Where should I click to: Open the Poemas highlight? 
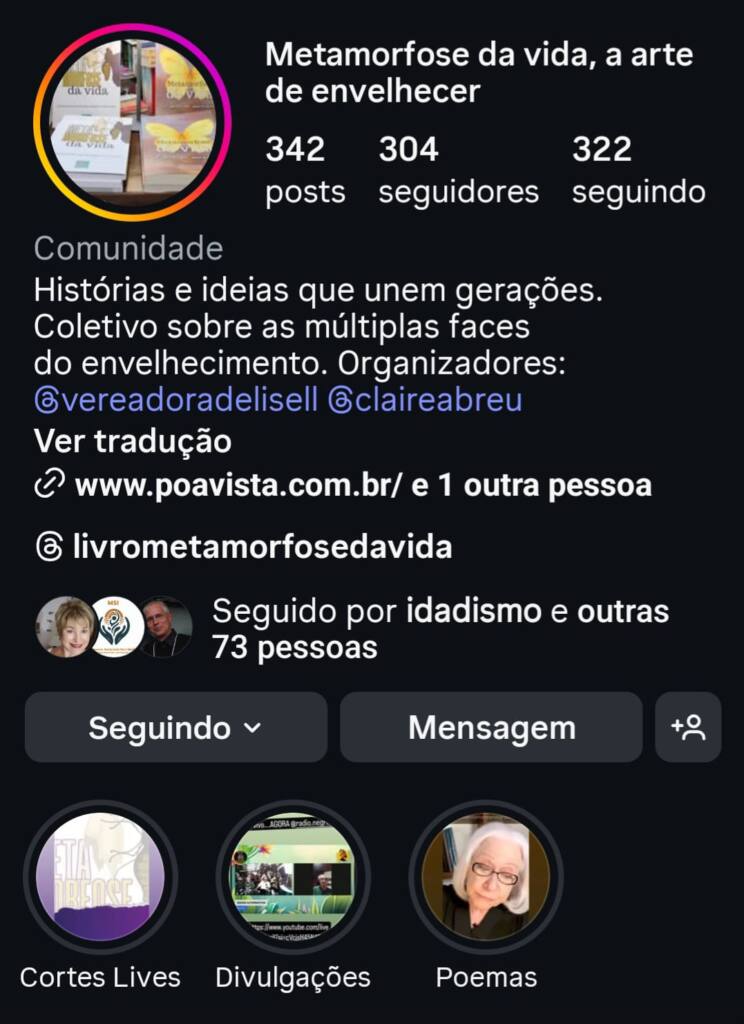point(486,877)
